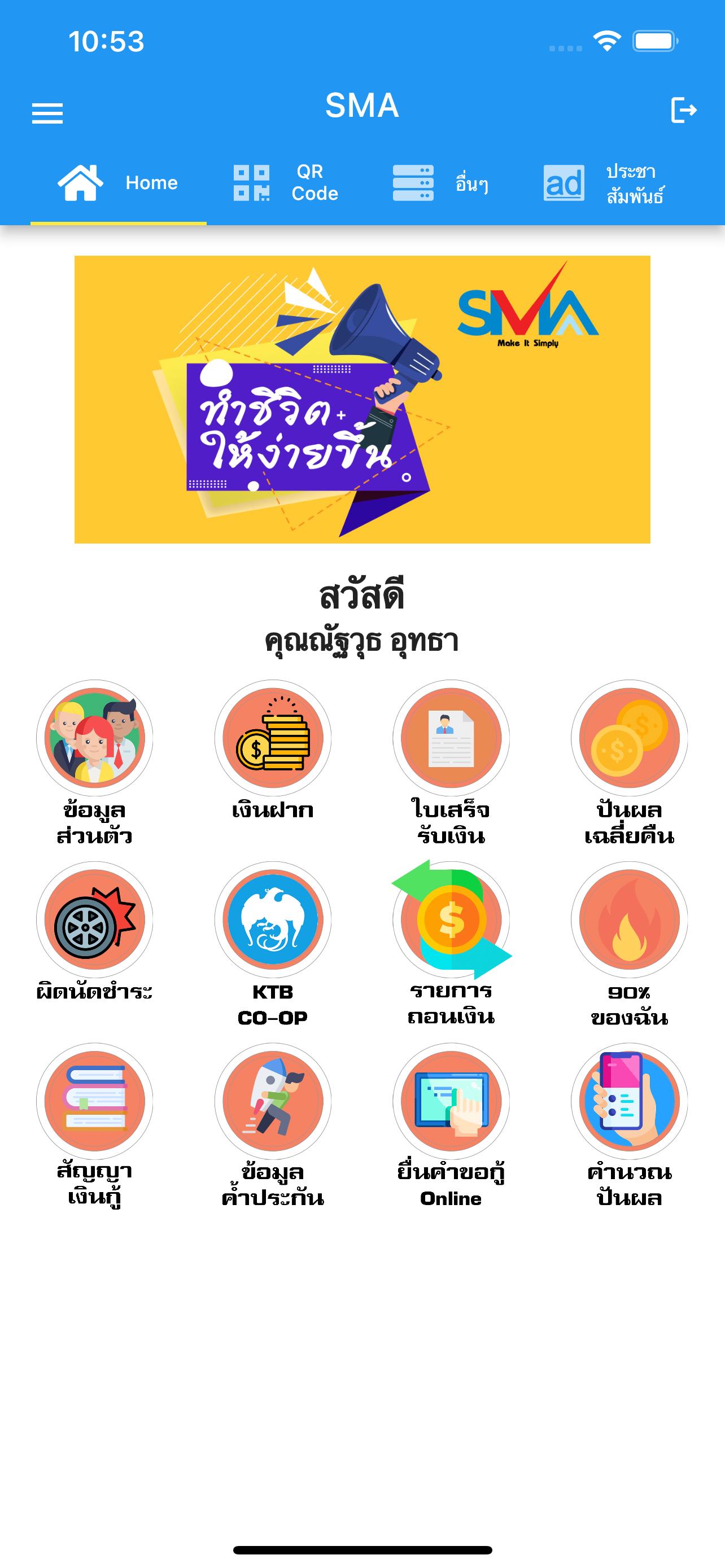This screenshot has height=1568, width=725.
Task: Open the hamburger drawer menu
Action: tap(47, 113)
